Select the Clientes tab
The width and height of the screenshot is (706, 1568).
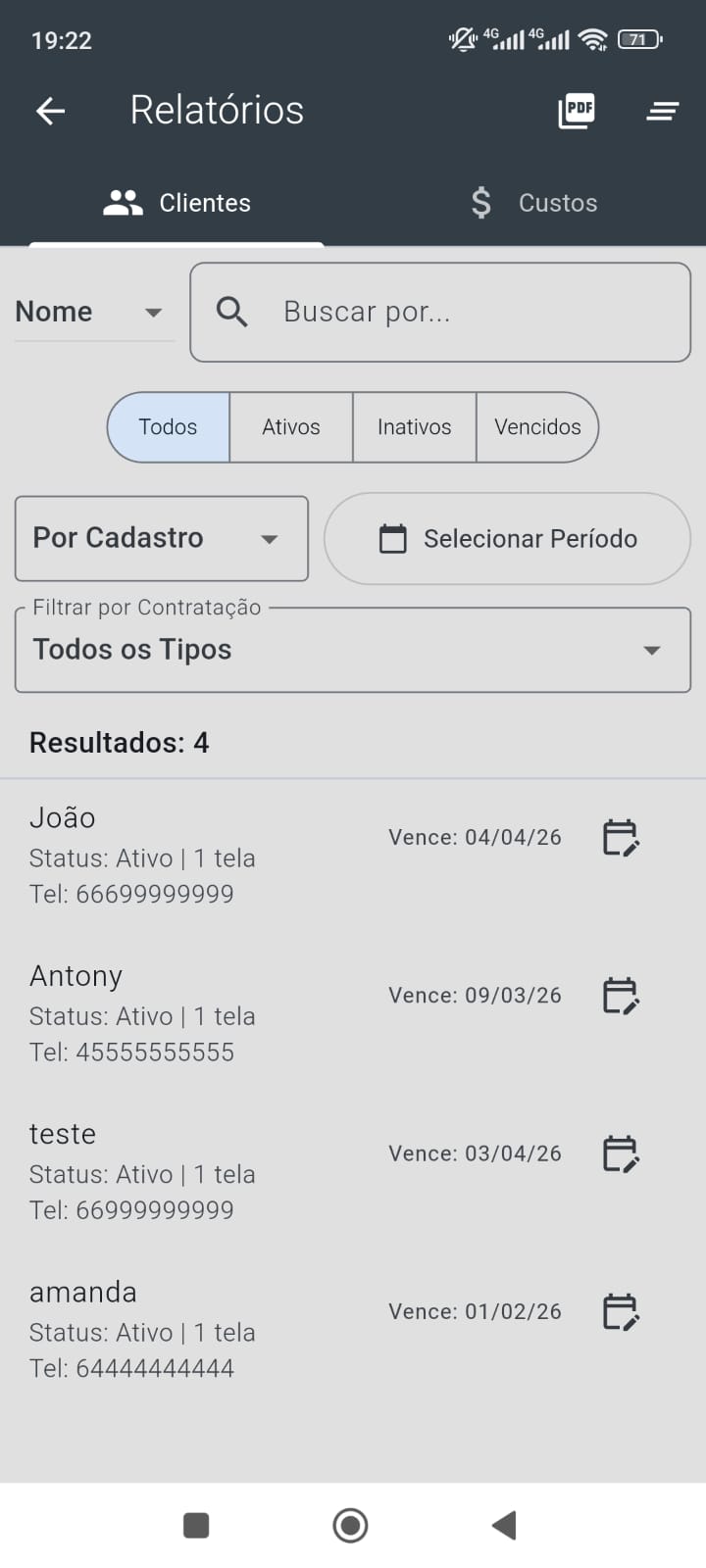point(177,203)
